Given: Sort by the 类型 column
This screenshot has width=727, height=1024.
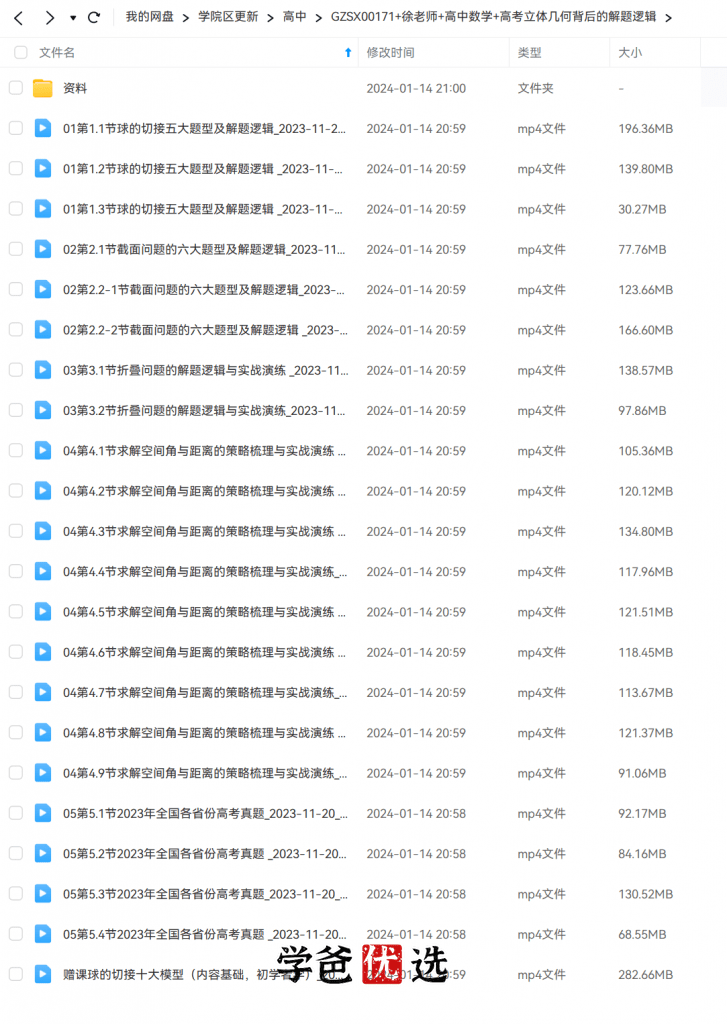Looking at the screenshot, I should (x=529, y=52).
